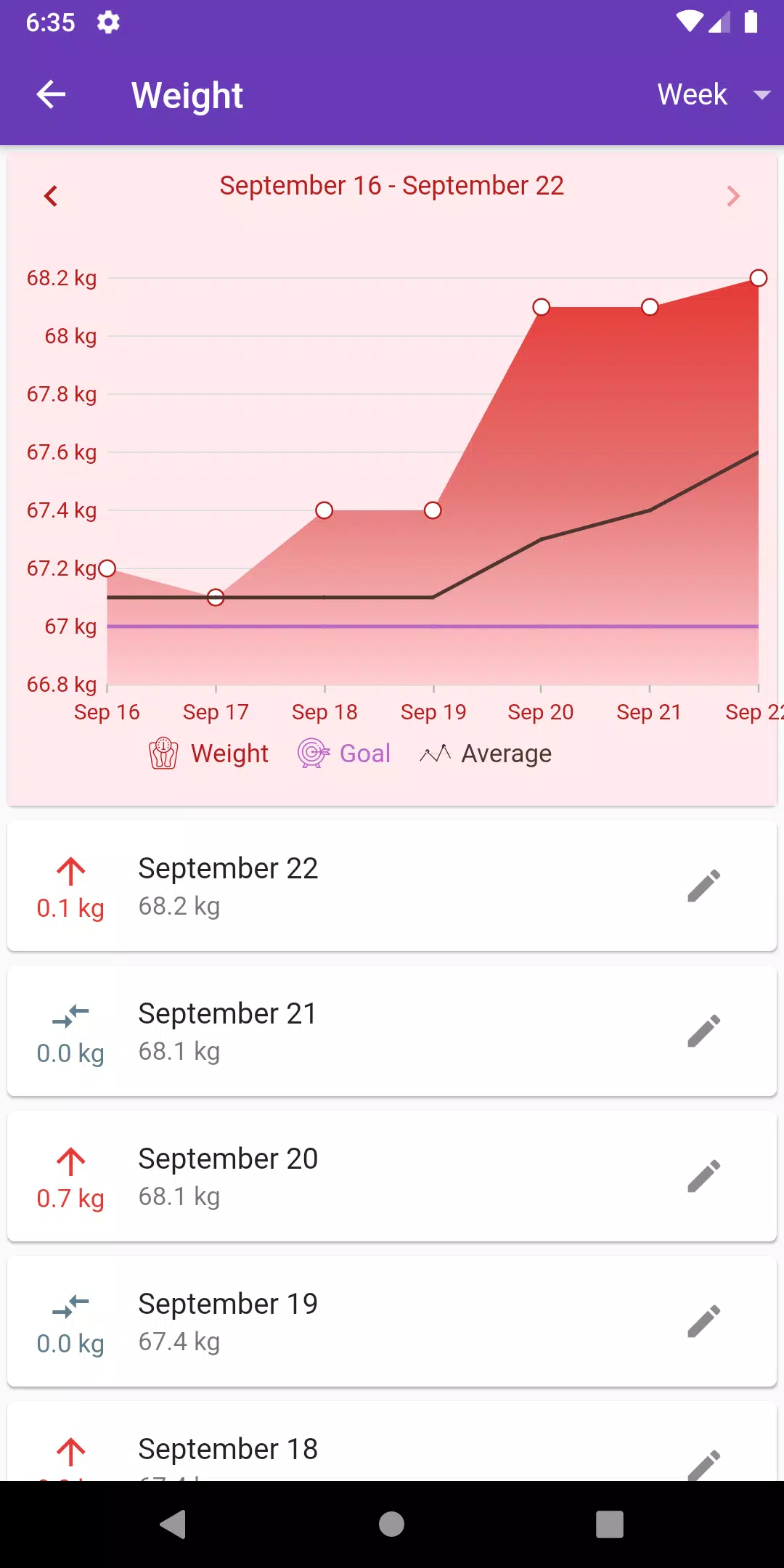Edit the September 20 weight entry
The height and width of the screenshot is (1568, 784).
pyautogui.click(x=704, y=1176)
